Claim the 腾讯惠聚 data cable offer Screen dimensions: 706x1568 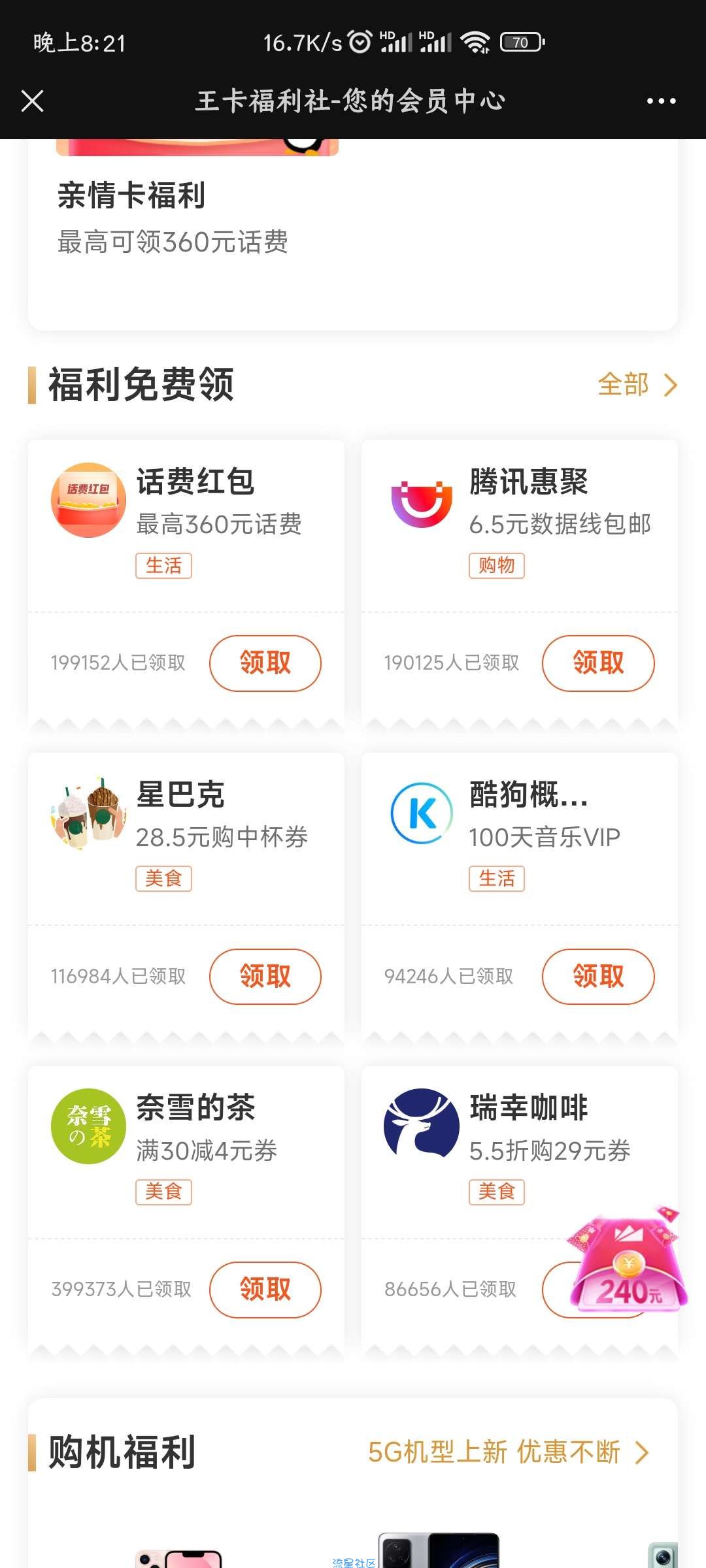tap(597, 663)
